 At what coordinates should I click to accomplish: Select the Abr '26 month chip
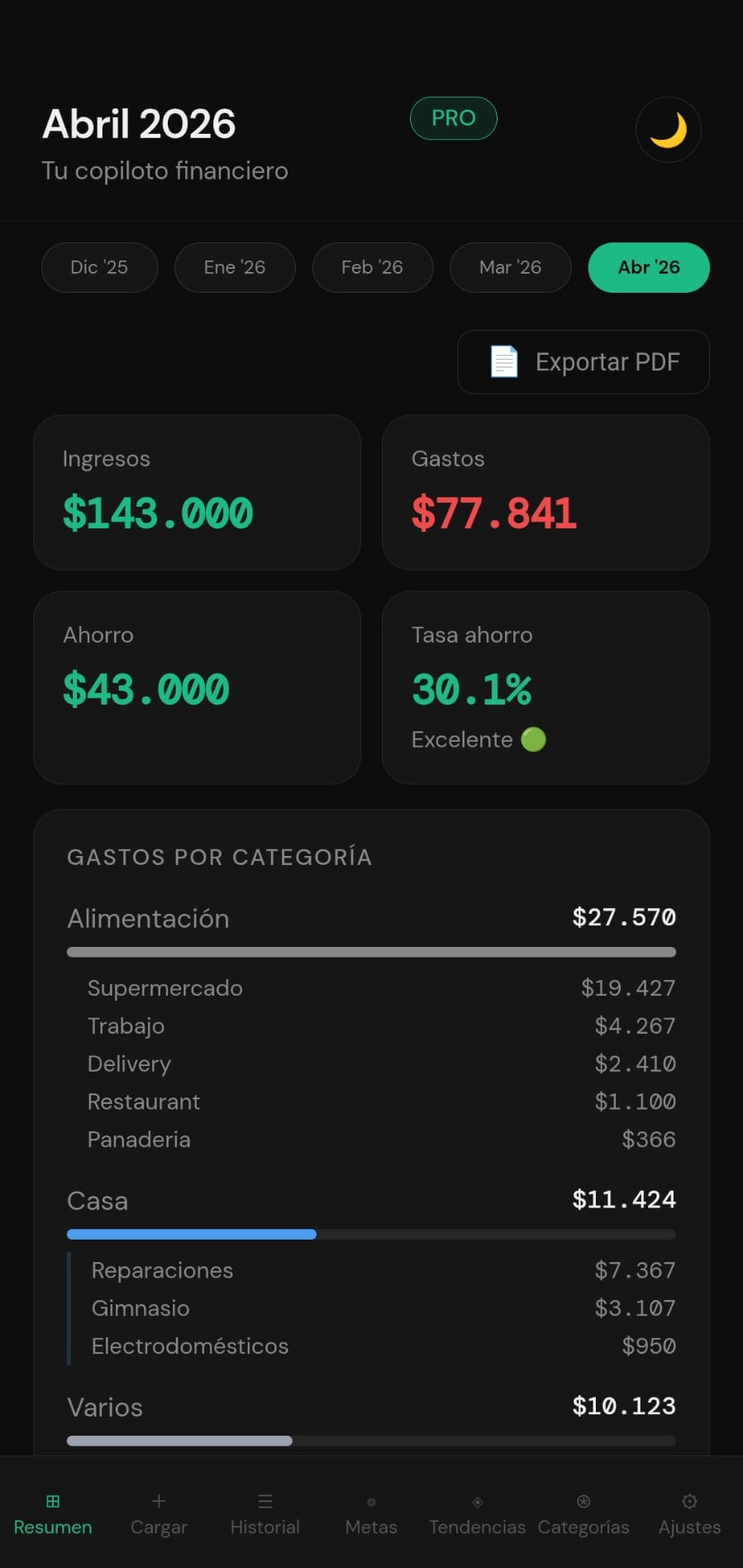coord(648,267)
